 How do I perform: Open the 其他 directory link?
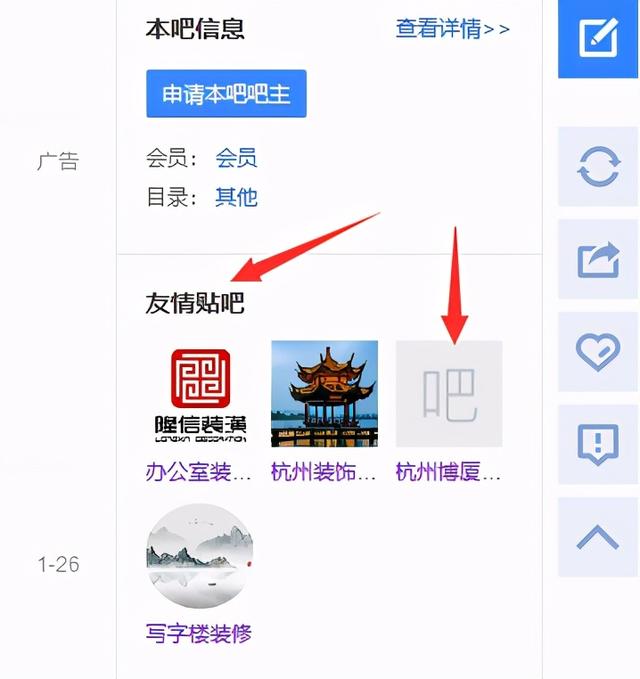pos(236,197)
